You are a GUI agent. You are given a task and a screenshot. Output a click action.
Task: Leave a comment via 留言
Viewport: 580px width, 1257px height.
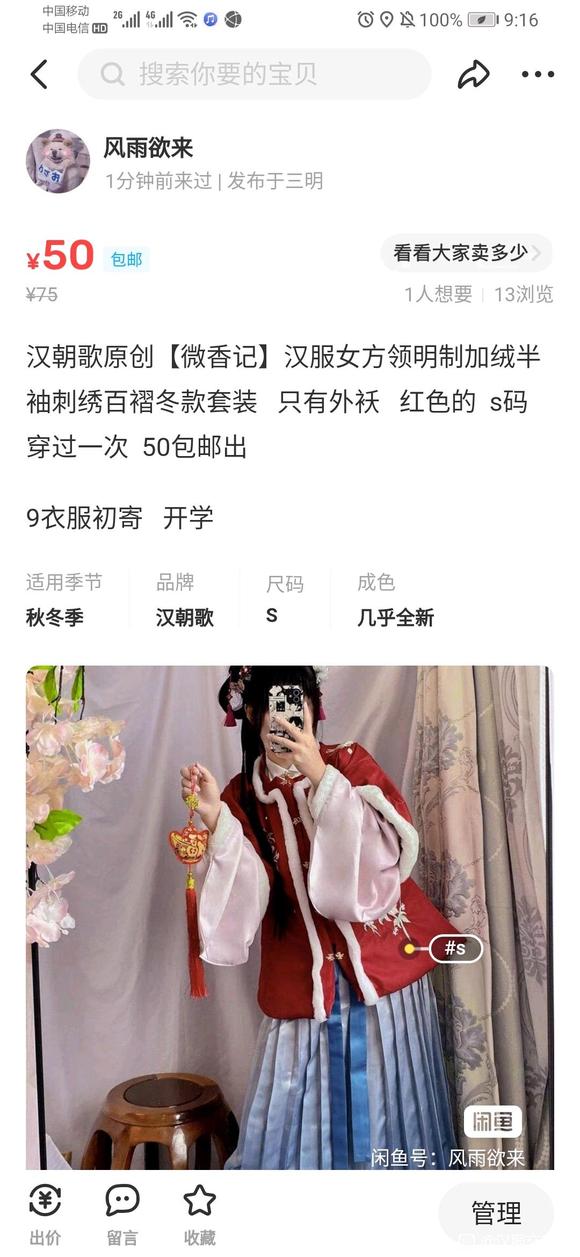point(122,1214)
